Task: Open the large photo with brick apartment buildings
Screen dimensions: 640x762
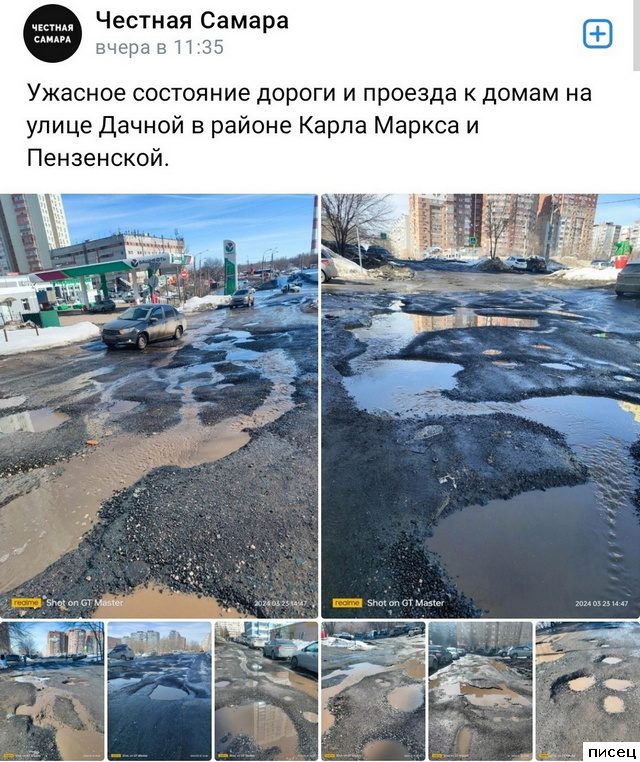Action: coord(480,405)
